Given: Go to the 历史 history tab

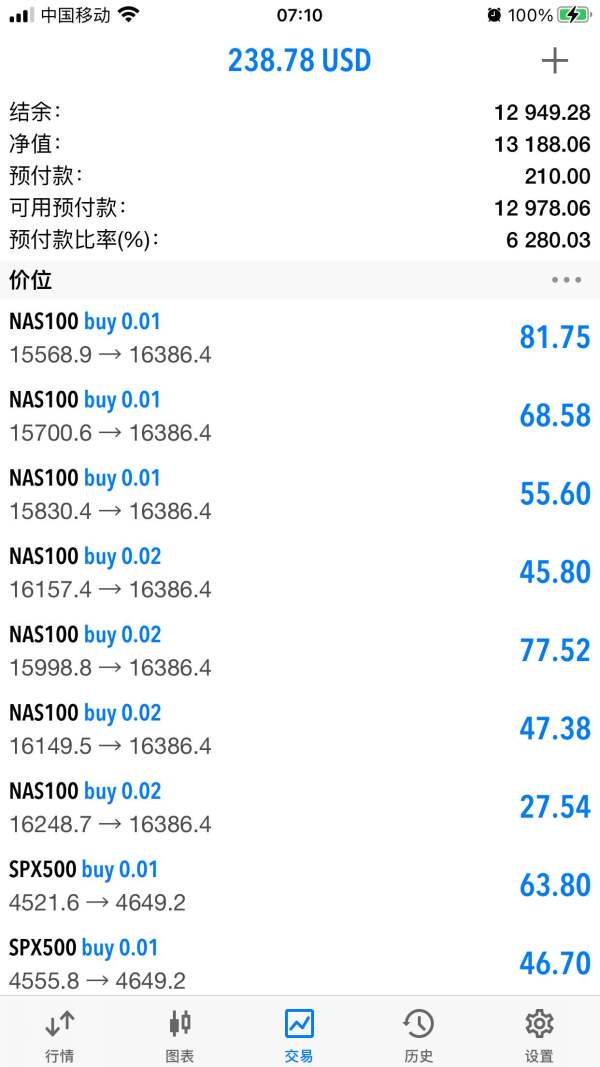Looking at the screenshot, I should click(418, 1033).
